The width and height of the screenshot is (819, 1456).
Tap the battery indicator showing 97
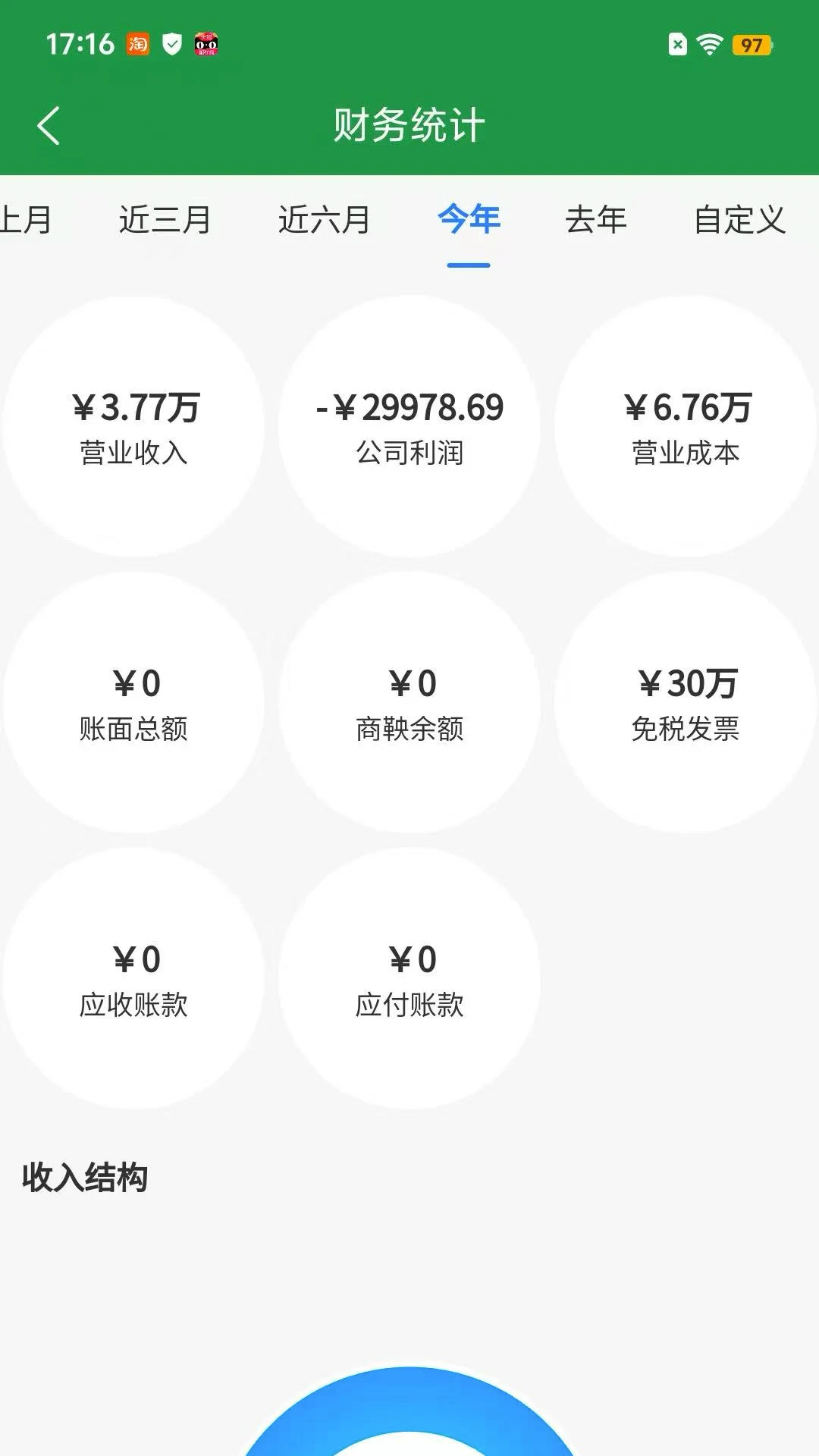(x=751, y=45)
